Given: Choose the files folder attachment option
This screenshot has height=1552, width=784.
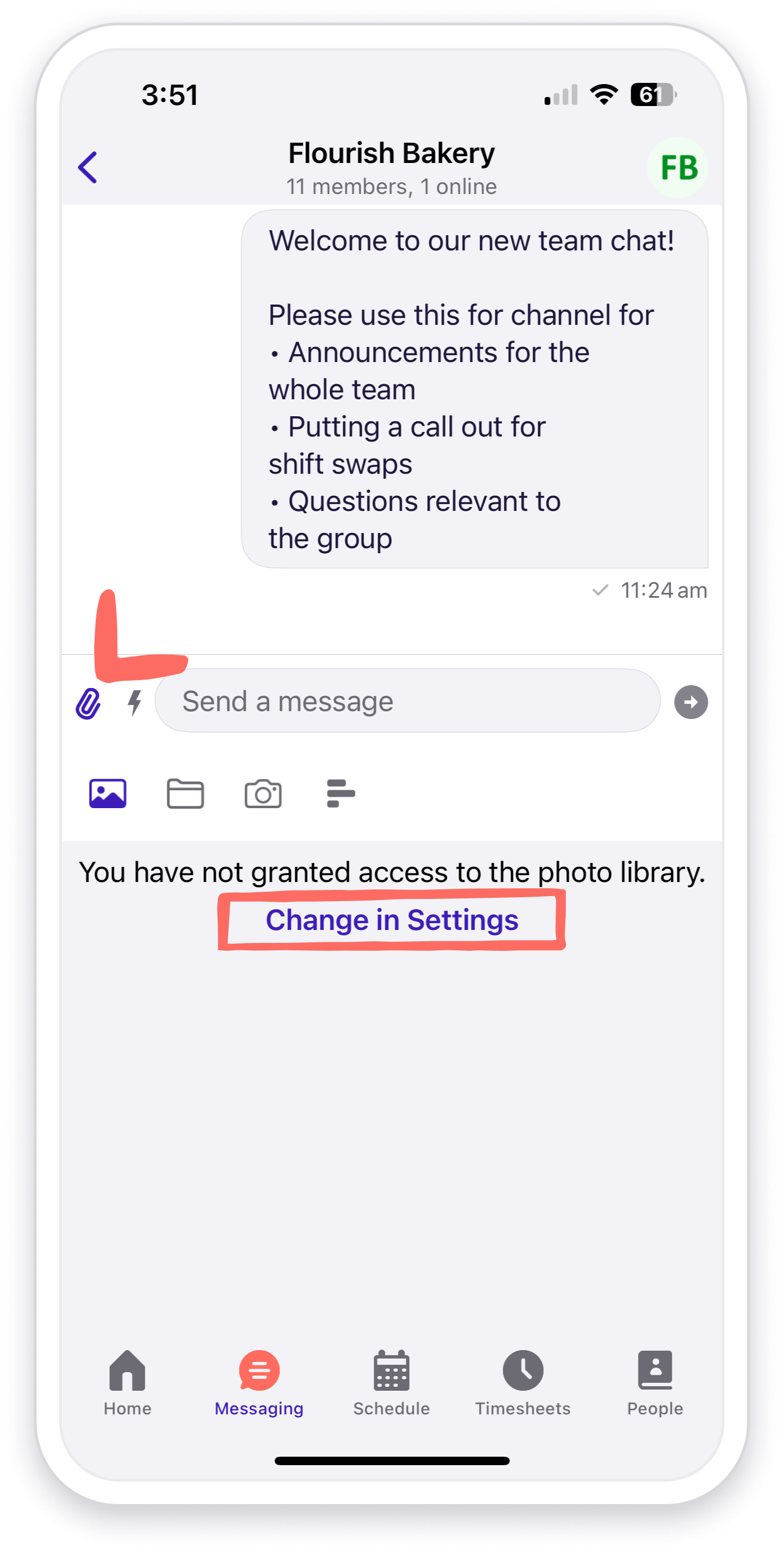Looking at the screenshot, I should pyautogui.click(x=185, y=793).
